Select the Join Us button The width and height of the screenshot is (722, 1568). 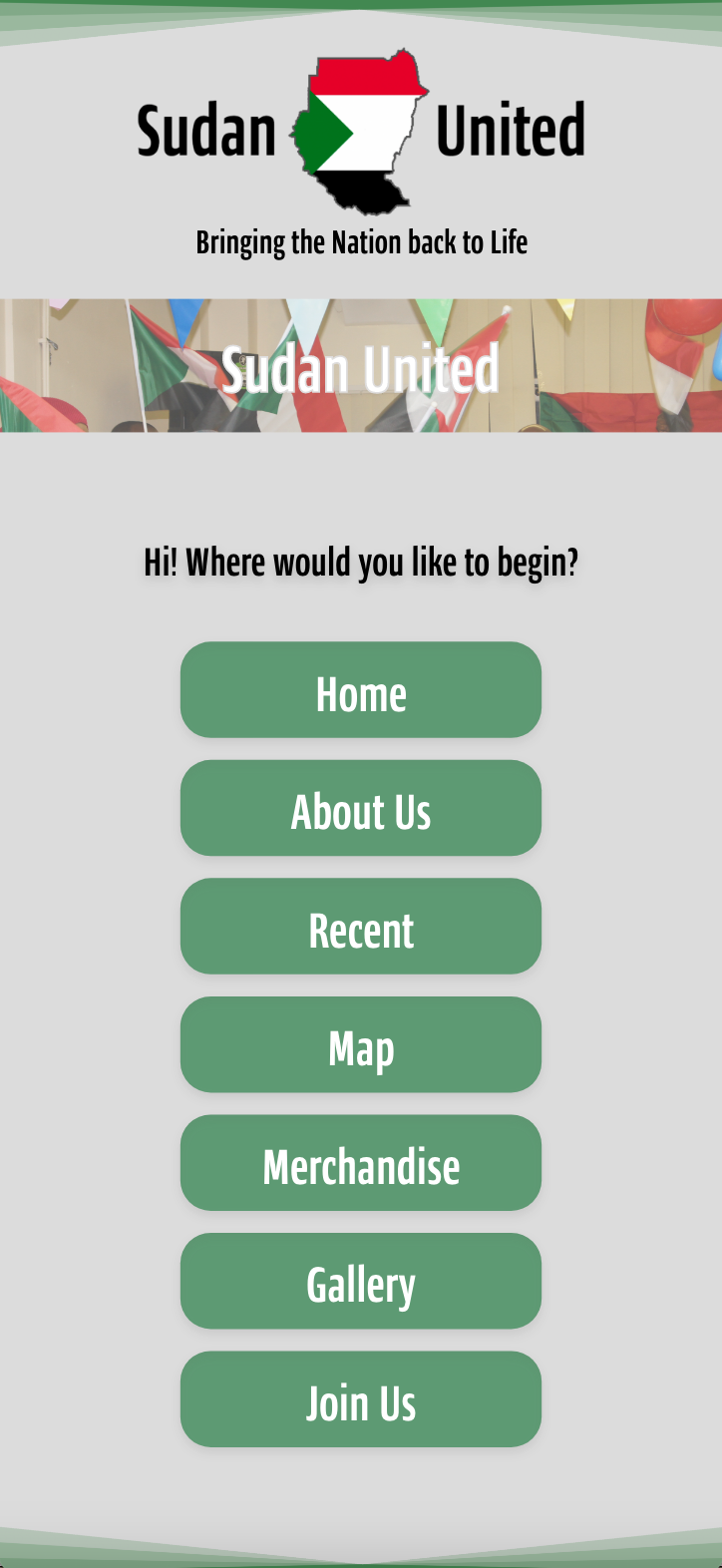[361, 1399]
